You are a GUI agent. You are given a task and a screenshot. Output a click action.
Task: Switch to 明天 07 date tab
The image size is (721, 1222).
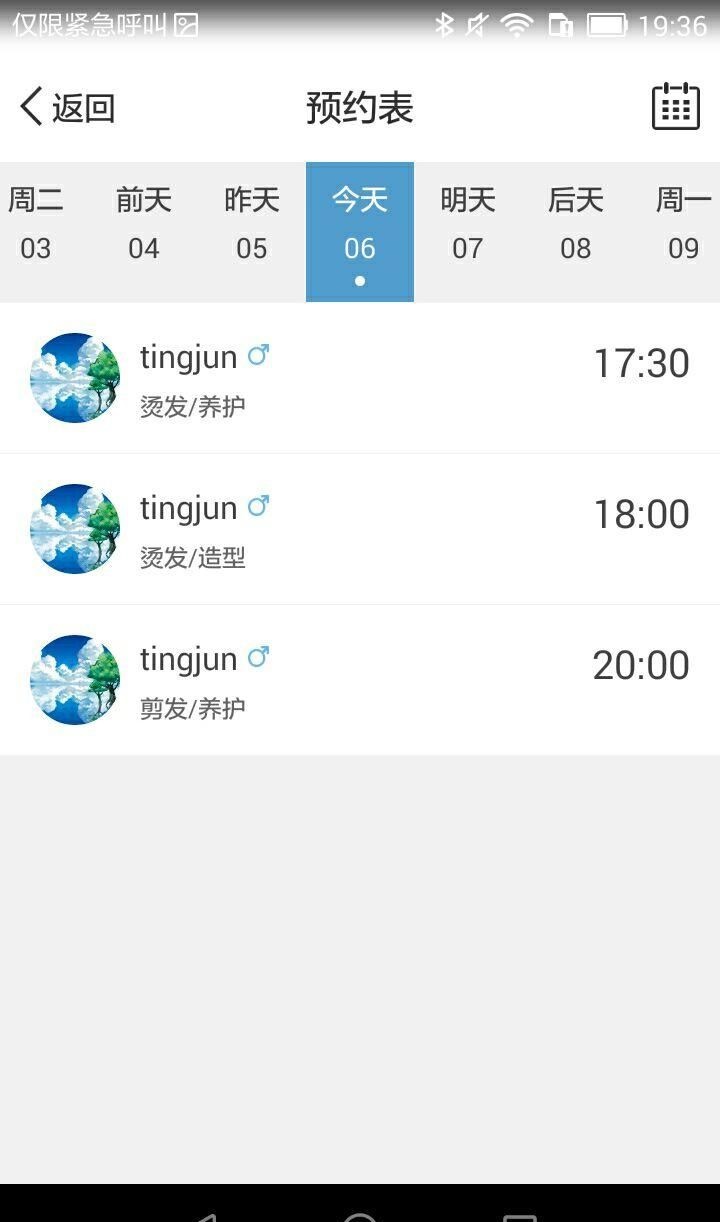pos(468,224)
